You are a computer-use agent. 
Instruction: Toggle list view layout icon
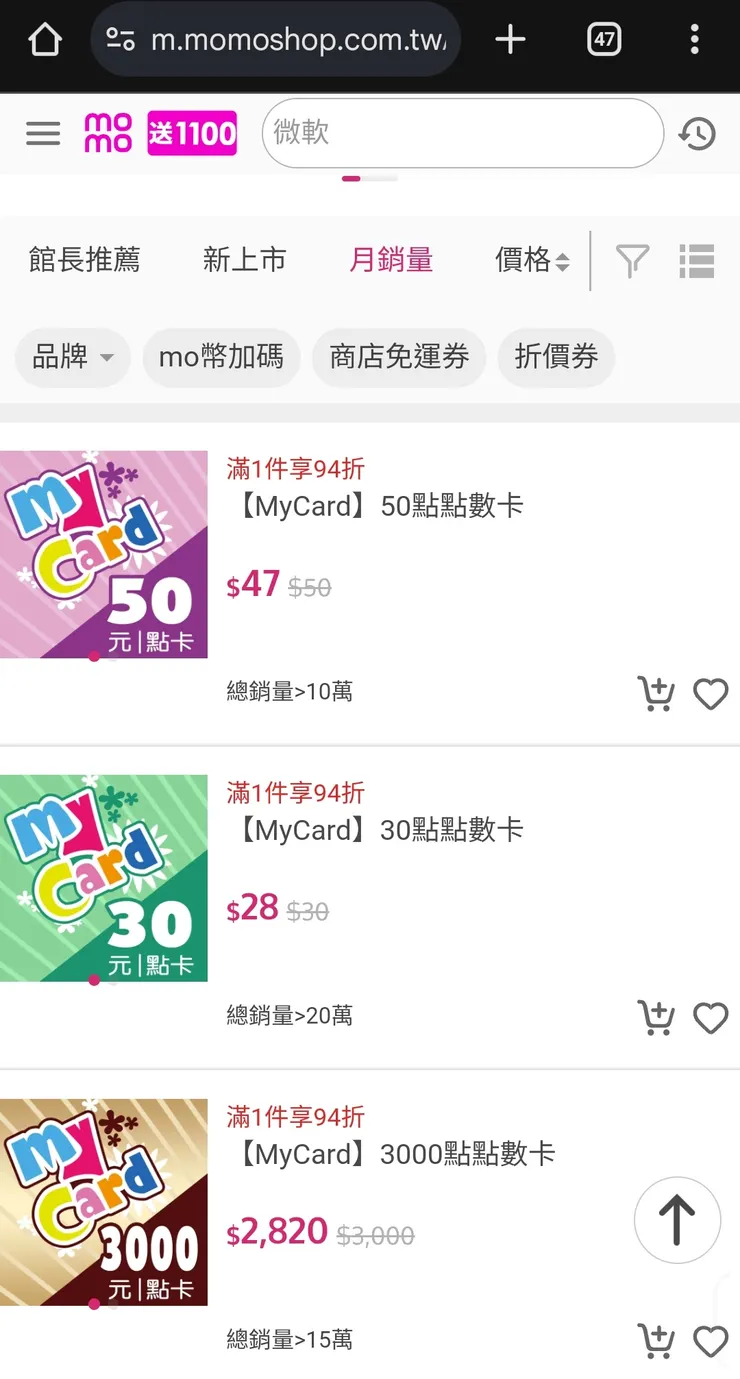[x=696, y=261]
